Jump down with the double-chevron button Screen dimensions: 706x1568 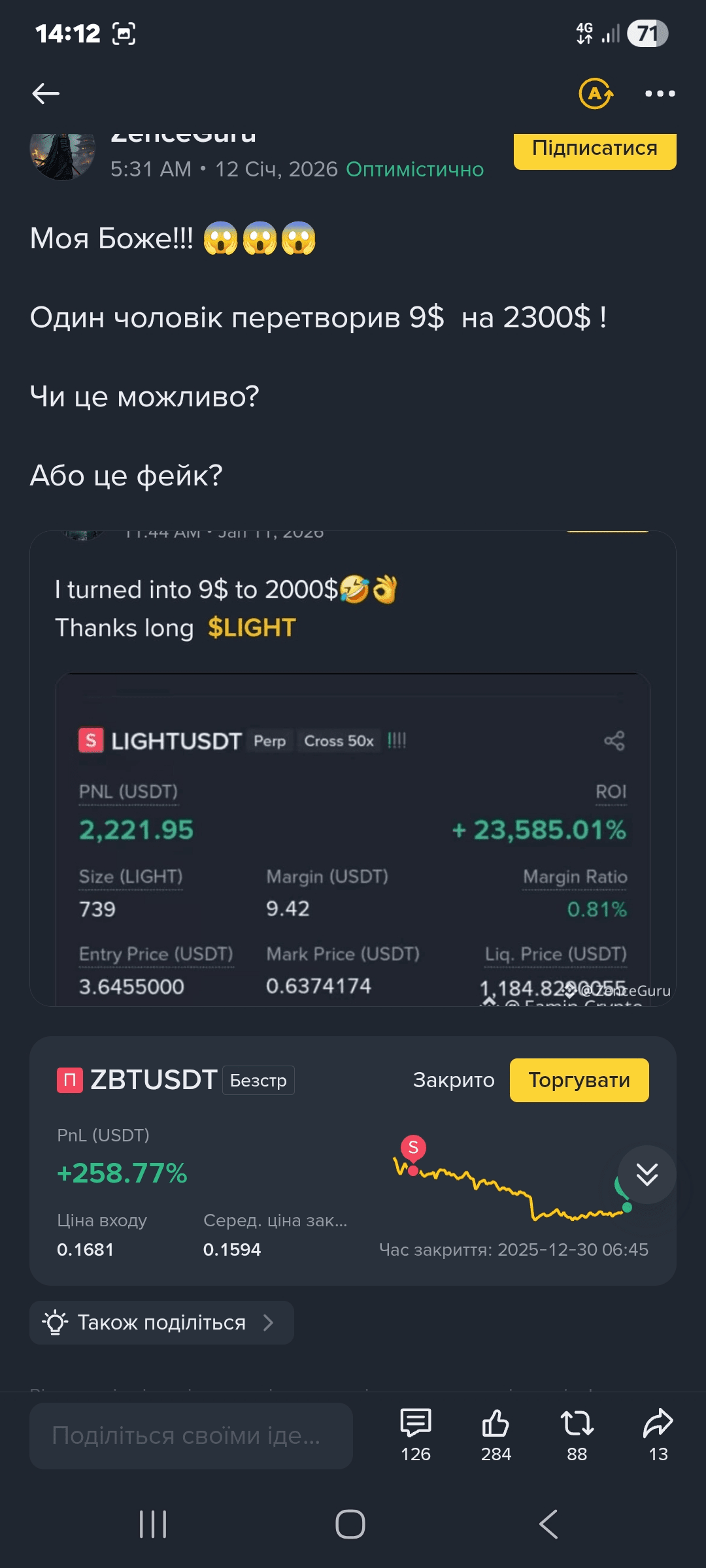point(647,1174)
